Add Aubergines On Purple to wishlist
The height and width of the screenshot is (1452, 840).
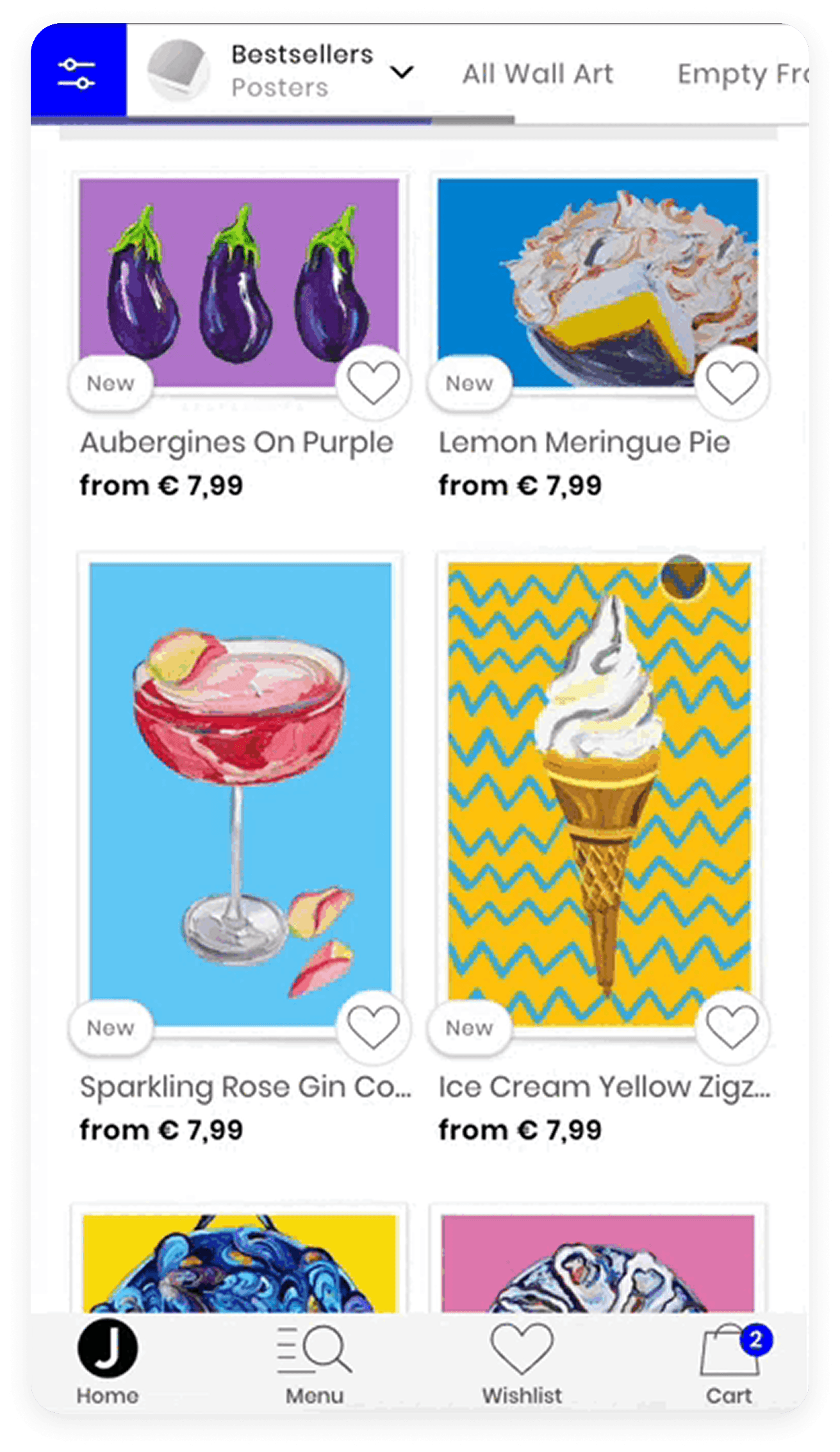(x=373, y=382)
